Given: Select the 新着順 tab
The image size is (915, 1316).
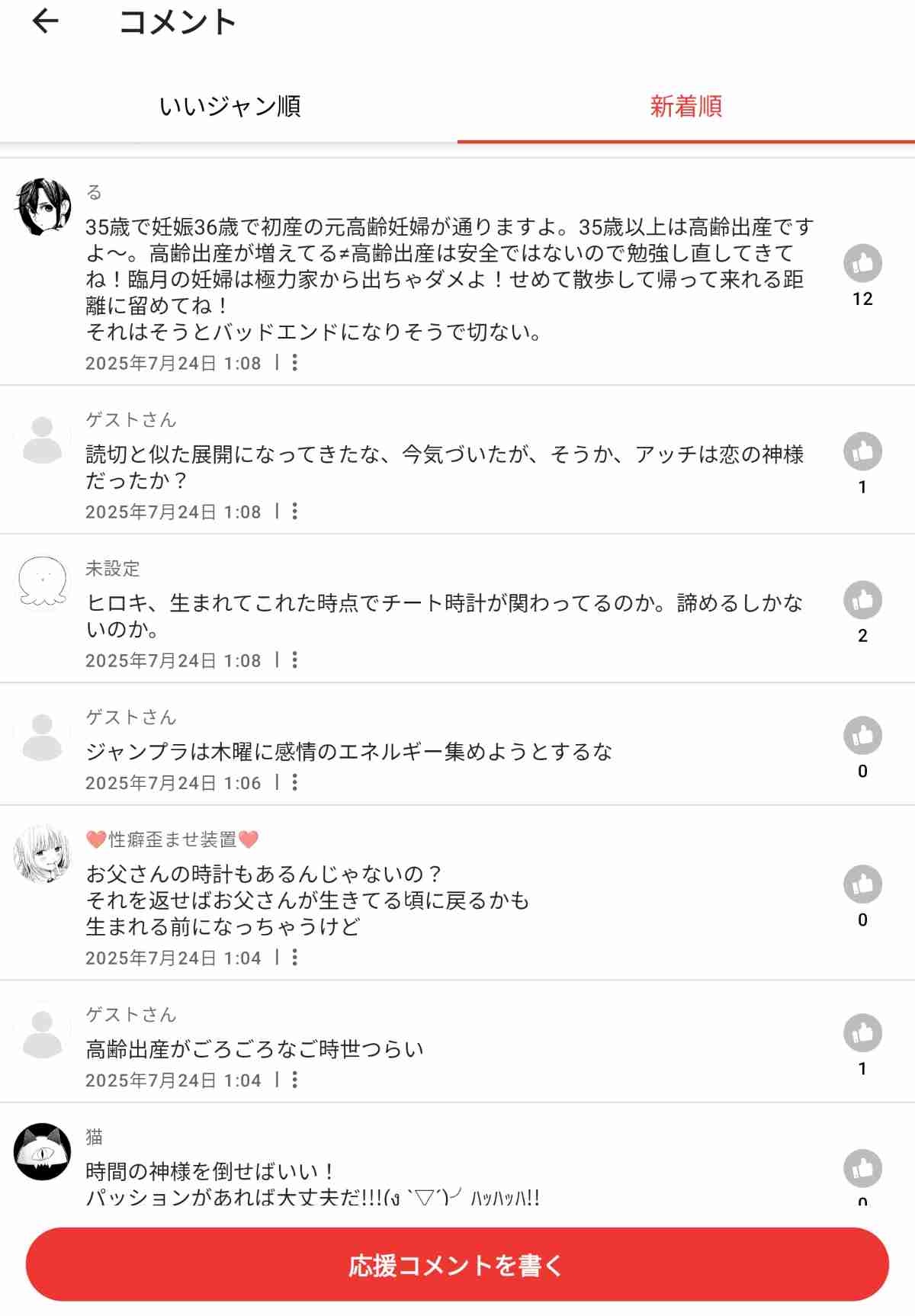Looking at the screenshot, I should pyautogui.click(x=685, y=106).
